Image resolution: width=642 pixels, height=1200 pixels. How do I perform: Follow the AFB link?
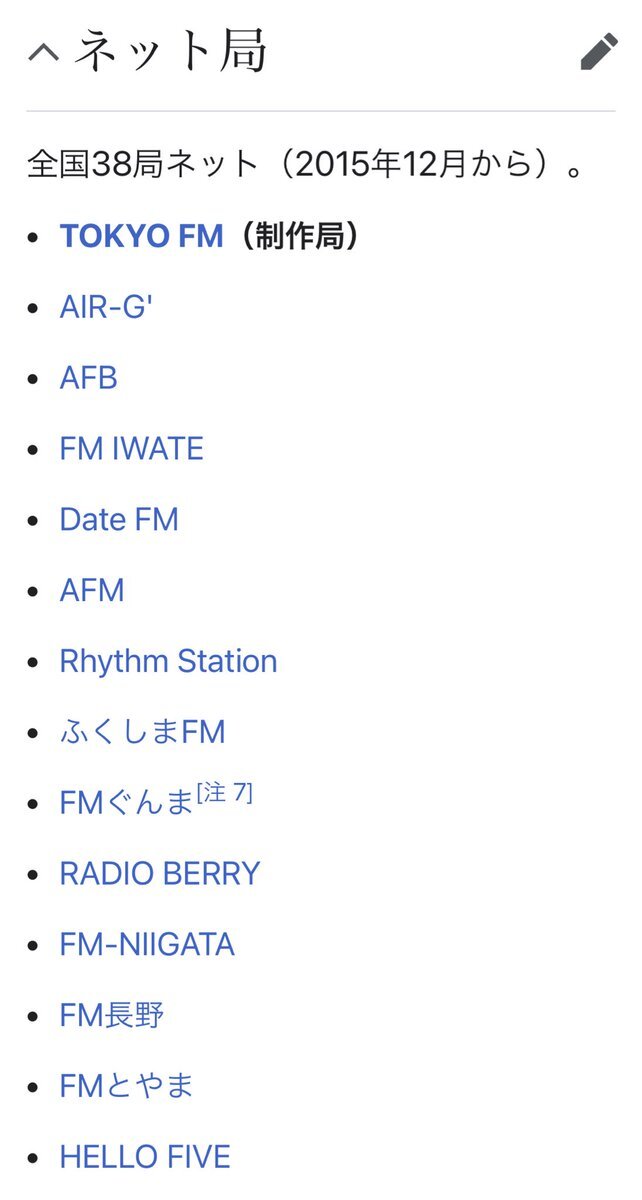coord(88,378)
